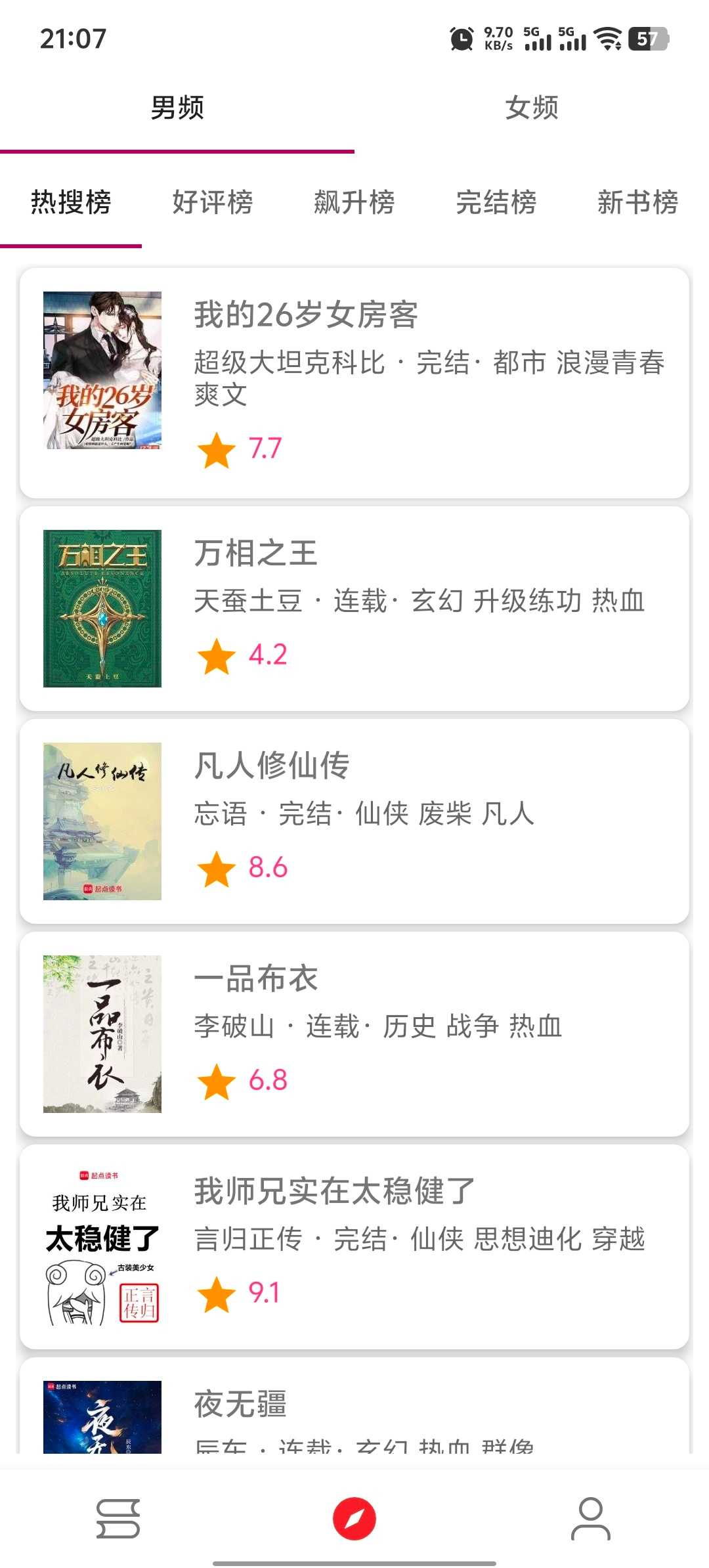Tap the compass discover tab
The image size is (709, 1568).
(x=354, y=1518)
